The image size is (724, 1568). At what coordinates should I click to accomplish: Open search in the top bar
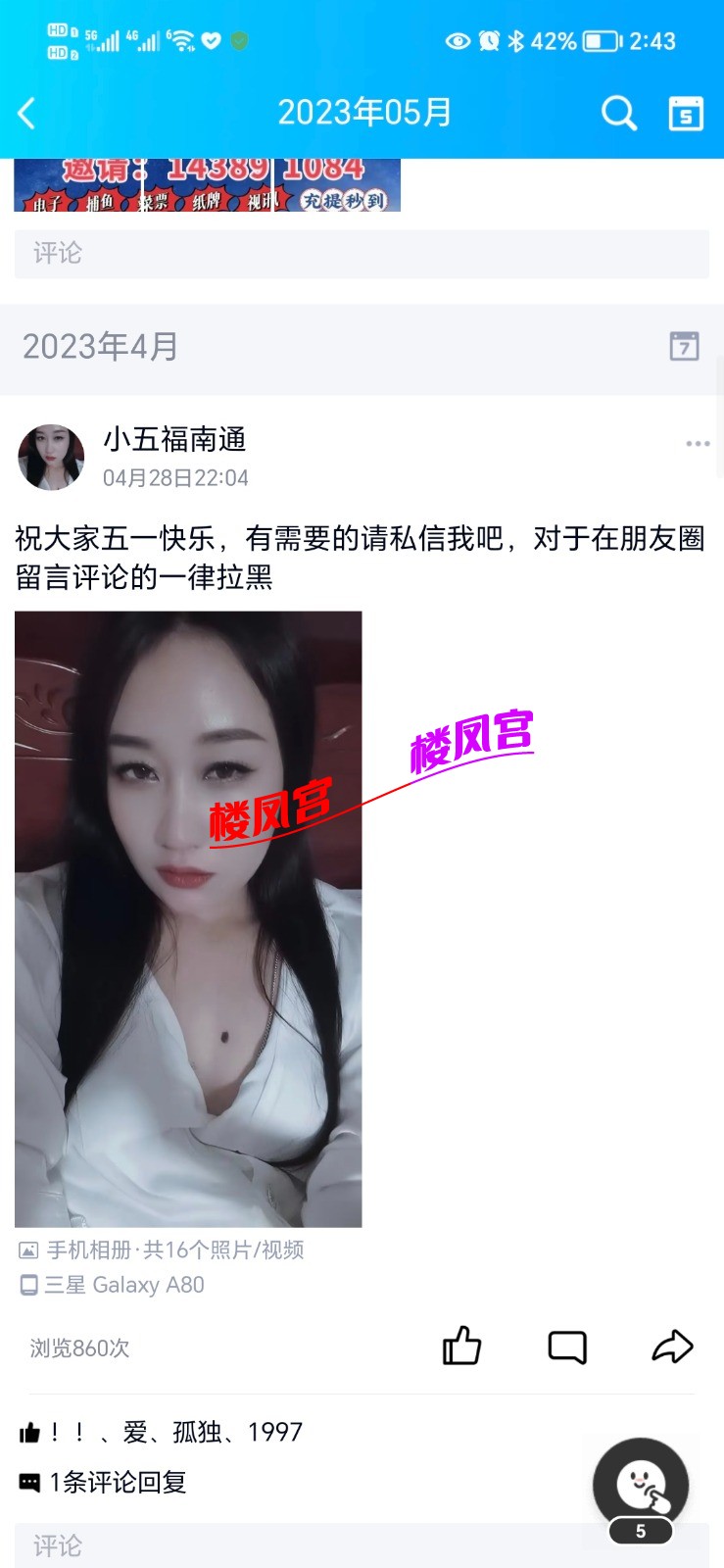pos(618,114)
